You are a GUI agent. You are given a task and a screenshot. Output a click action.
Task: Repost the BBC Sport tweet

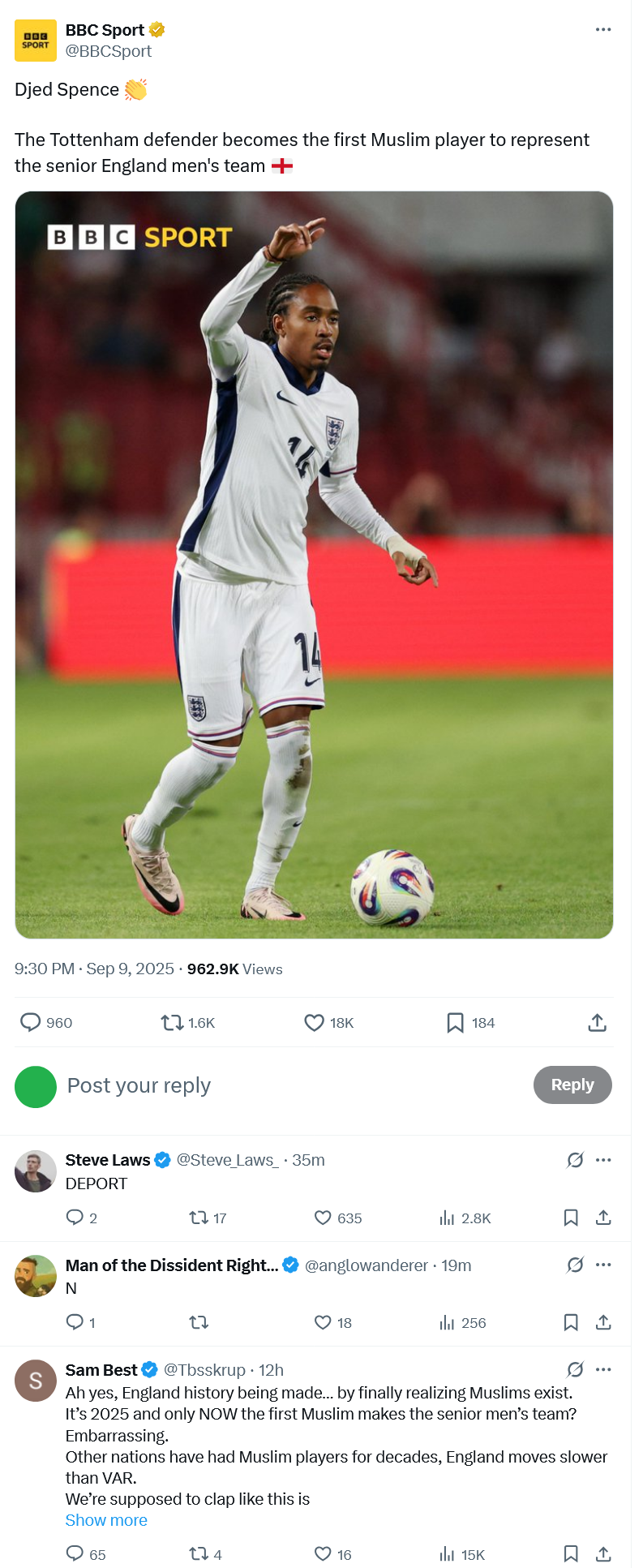173,1022
